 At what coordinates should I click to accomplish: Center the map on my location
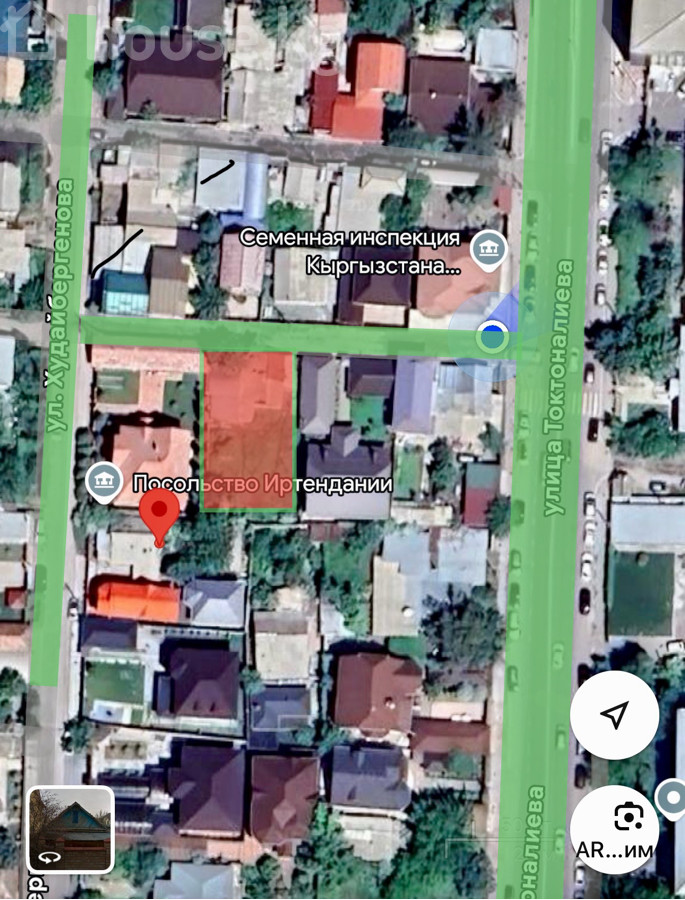pyautogui.click(x=614, y=714)
